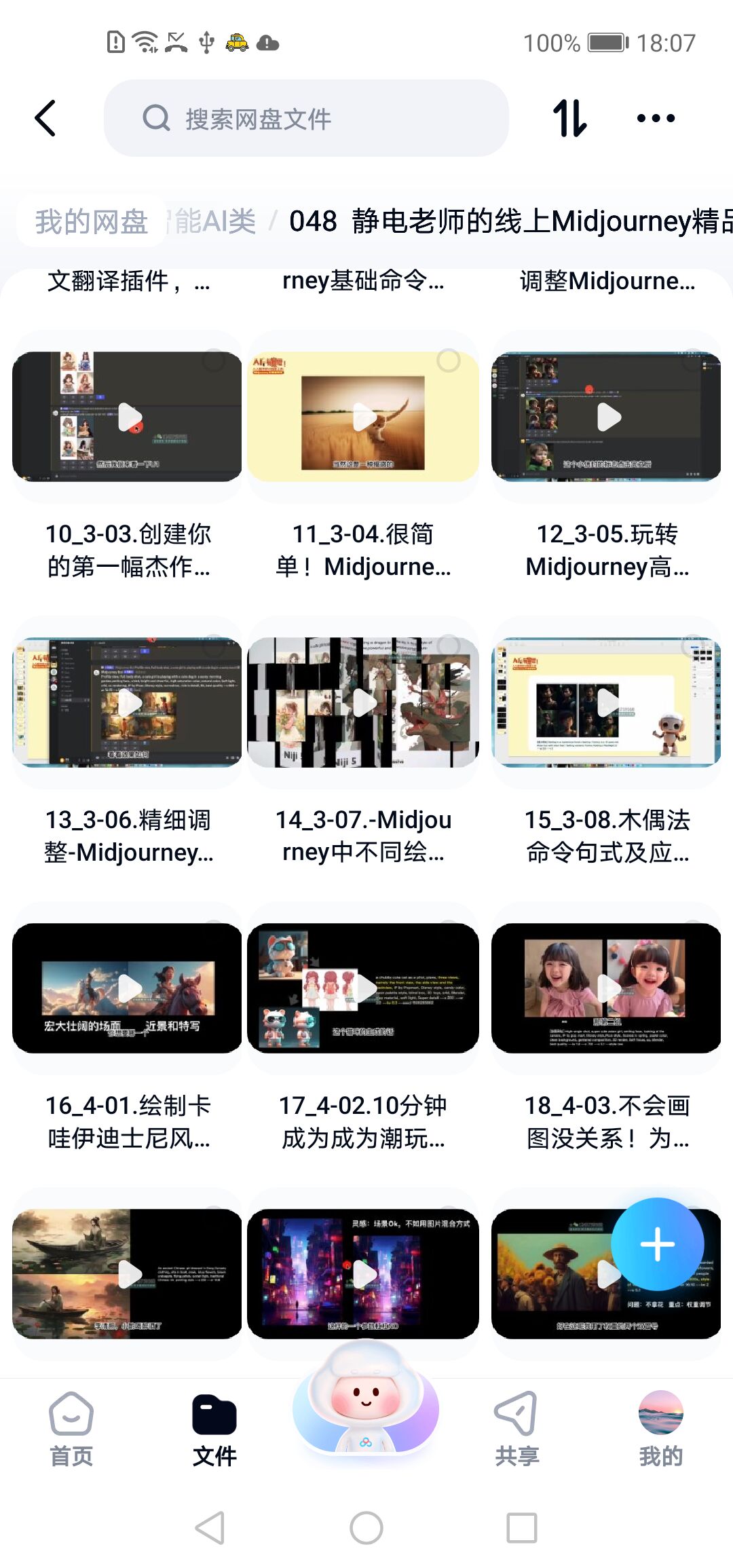Select the 11_3-04 video with its circle
Screen dimensions: 733x1568
tap(448, 360)
